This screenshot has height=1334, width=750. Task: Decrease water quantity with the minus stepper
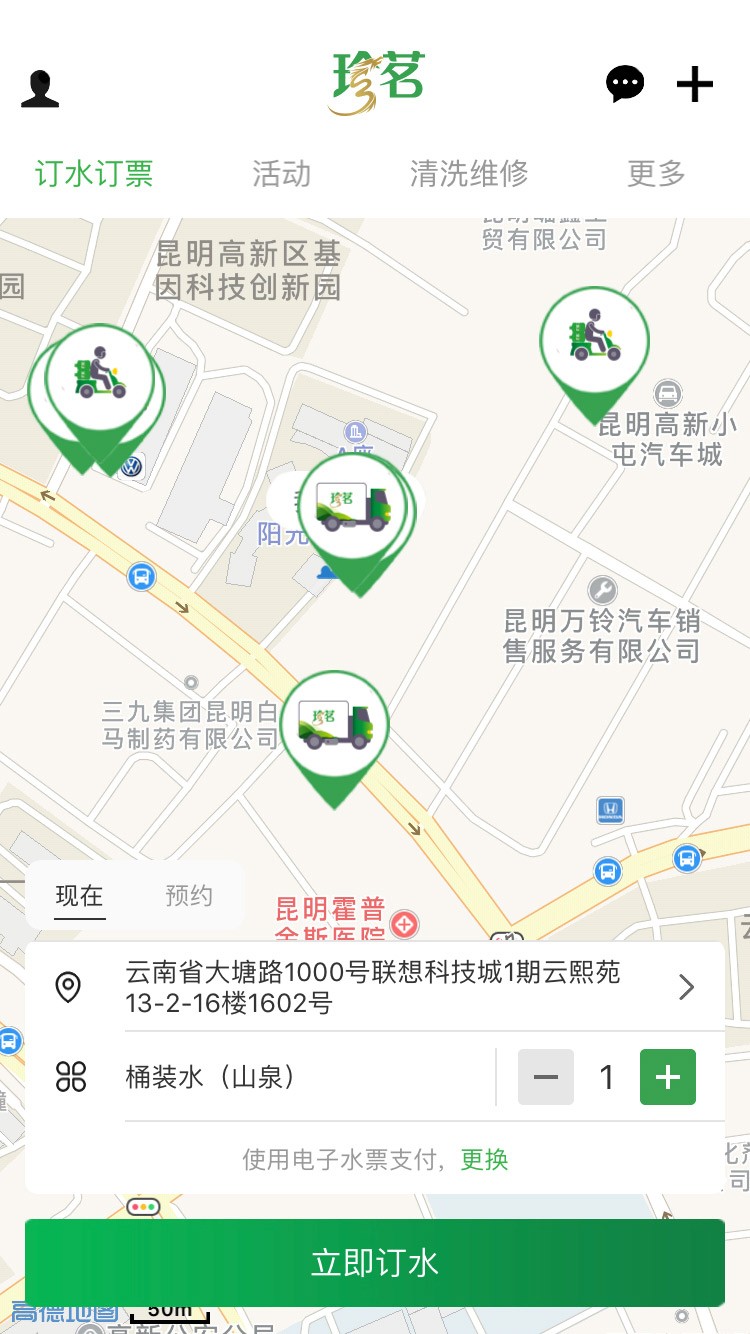pos(545,1077)
